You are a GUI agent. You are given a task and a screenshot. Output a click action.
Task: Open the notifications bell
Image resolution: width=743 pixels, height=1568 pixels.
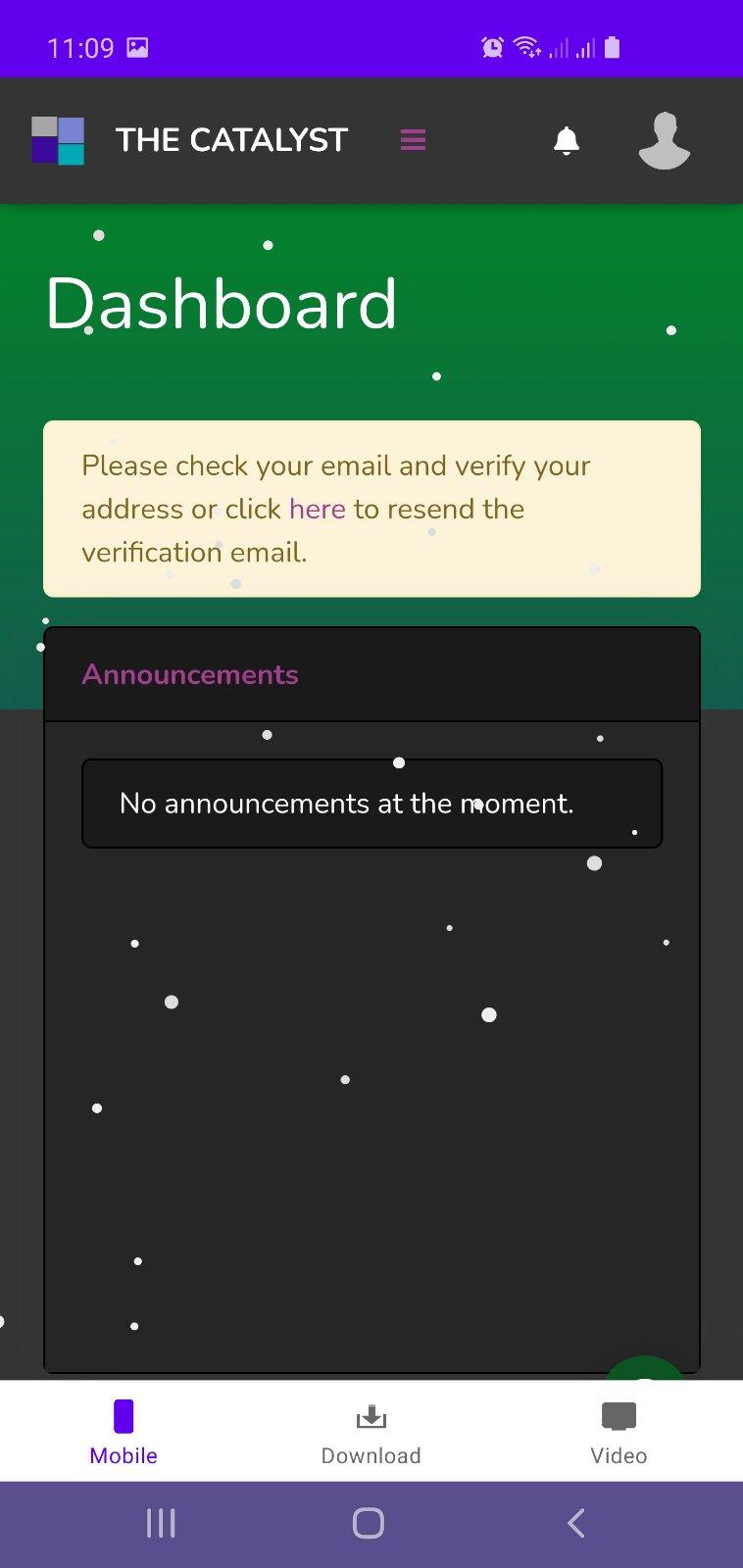pos(567,140)
